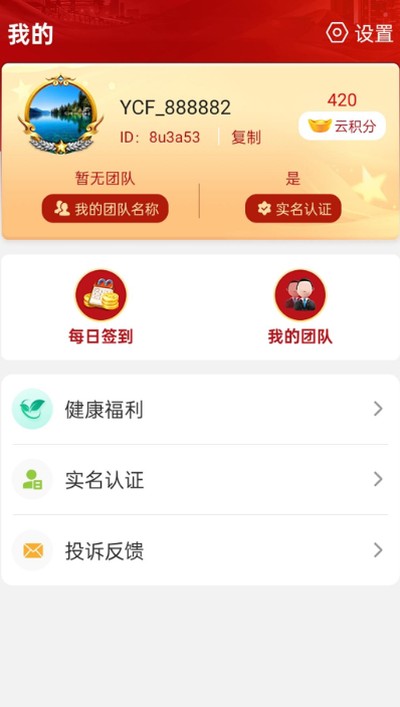Open 每日签到 daily check-in

(101, 307)
